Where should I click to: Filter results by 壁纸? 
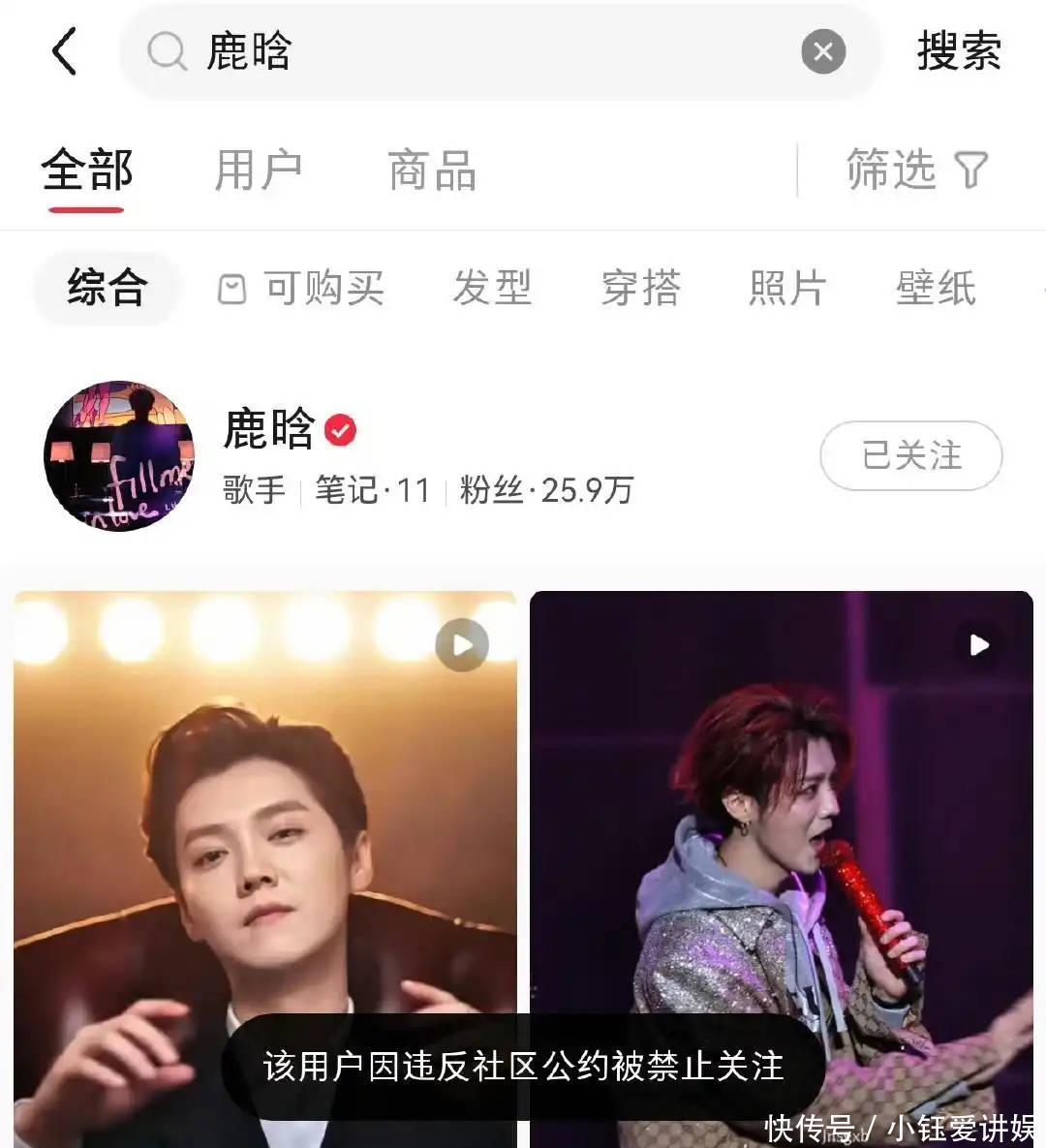click(936, 288)
